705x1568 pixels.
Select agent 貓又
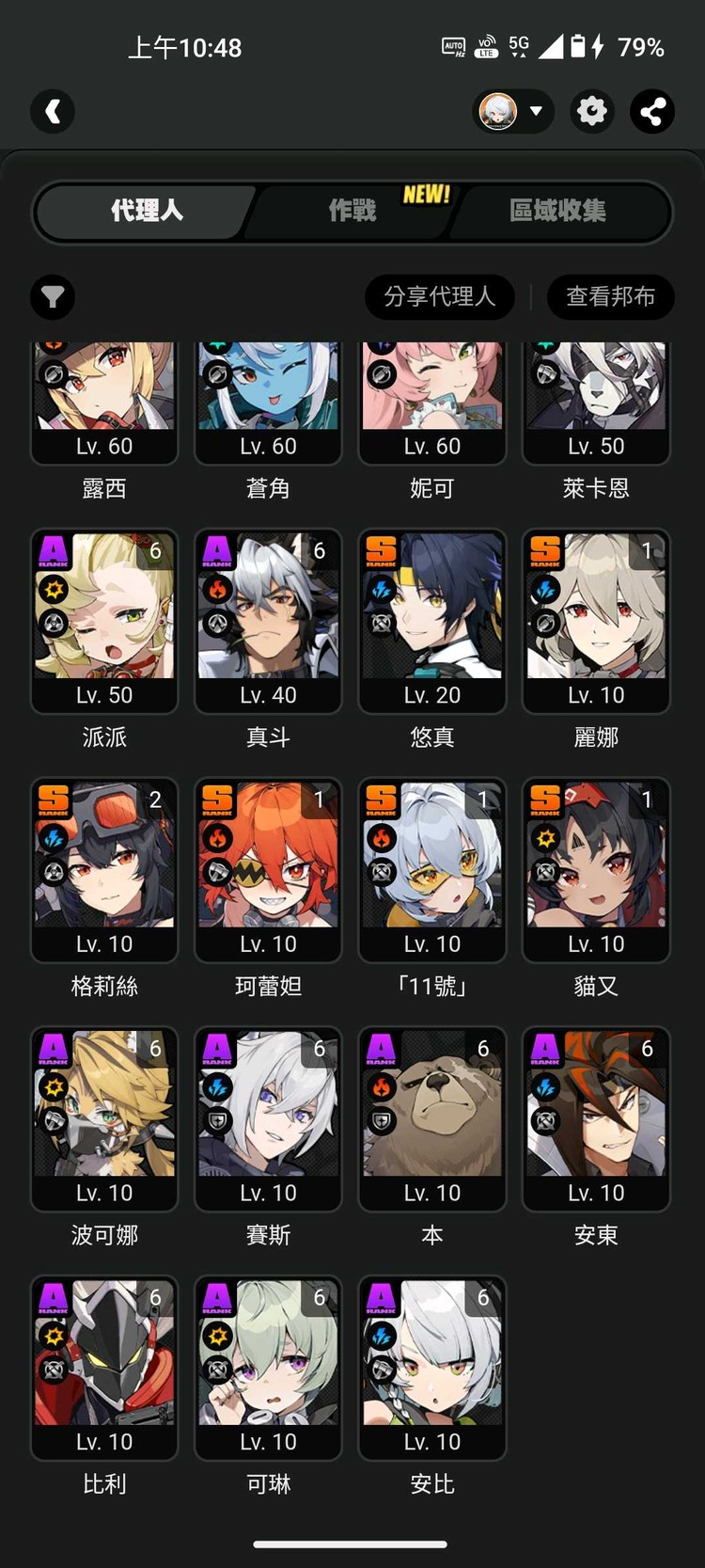[x=596, y=870]
